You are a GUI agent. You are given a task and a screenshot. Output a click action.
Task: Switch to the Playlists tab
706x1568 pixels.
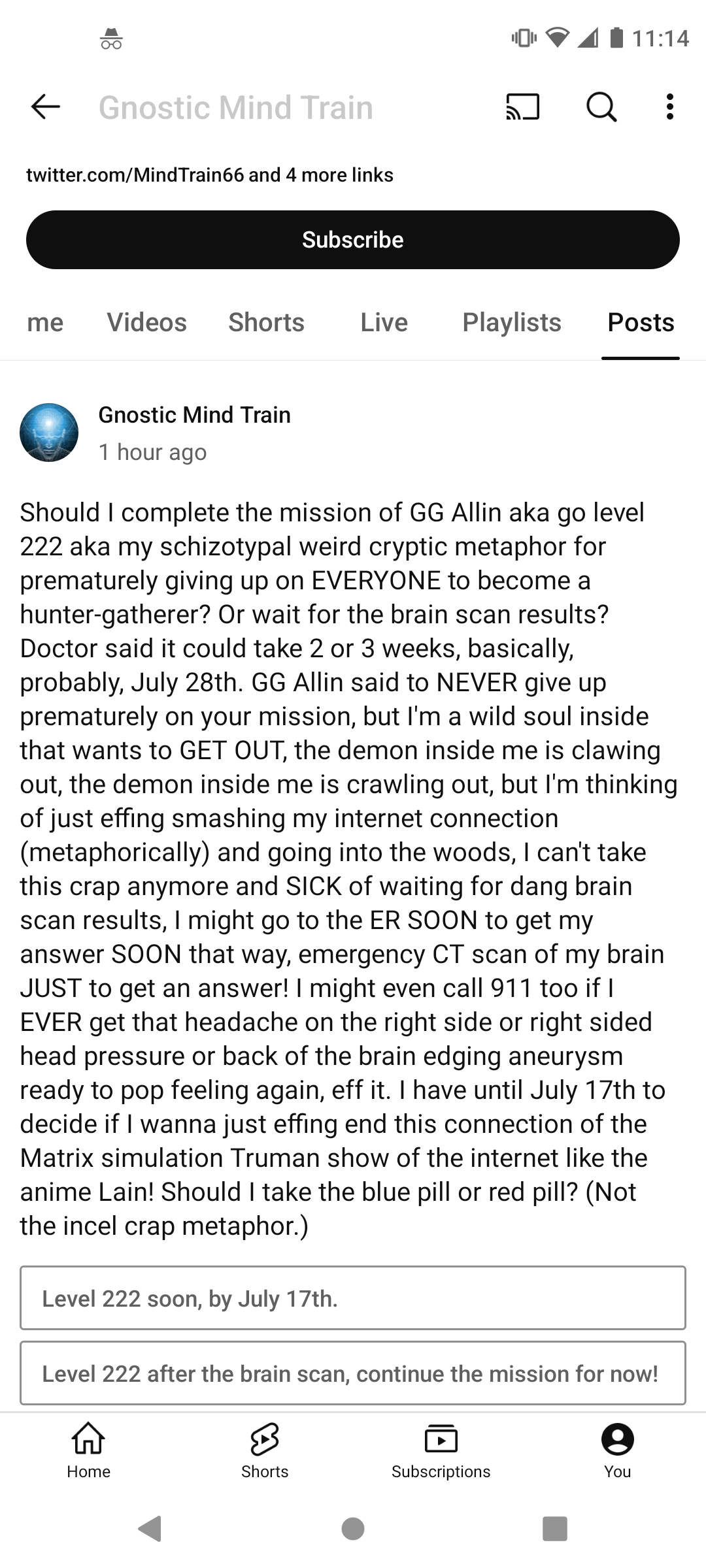(x=512, y=322)
